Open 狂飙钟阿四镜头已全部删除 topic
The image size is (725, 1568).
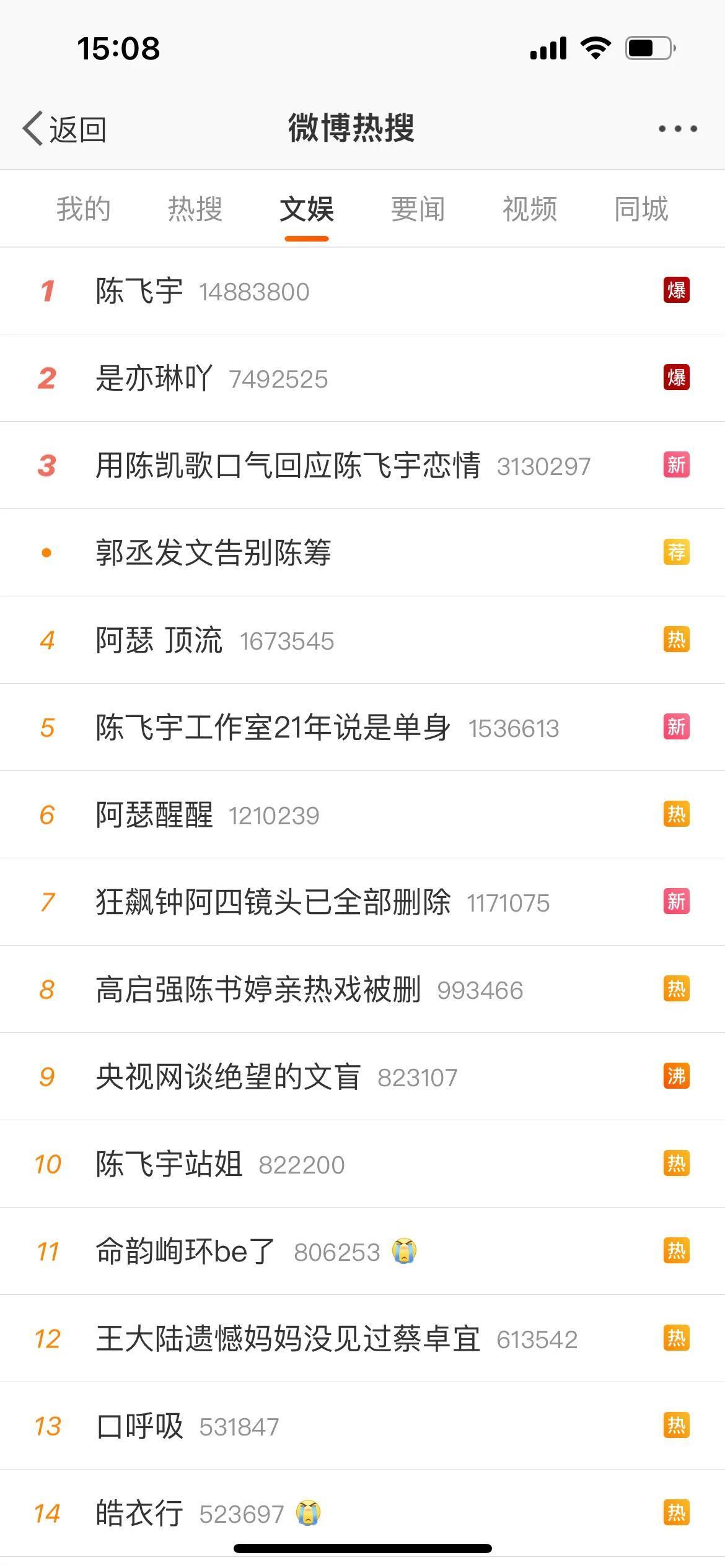coord(362,902)
